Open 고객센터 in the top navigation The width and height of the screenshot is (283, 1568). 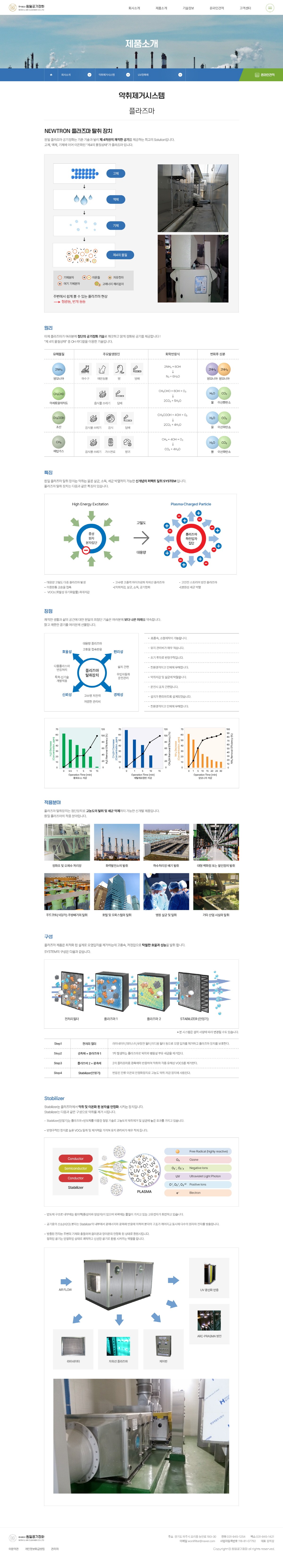tap(245, 9)
